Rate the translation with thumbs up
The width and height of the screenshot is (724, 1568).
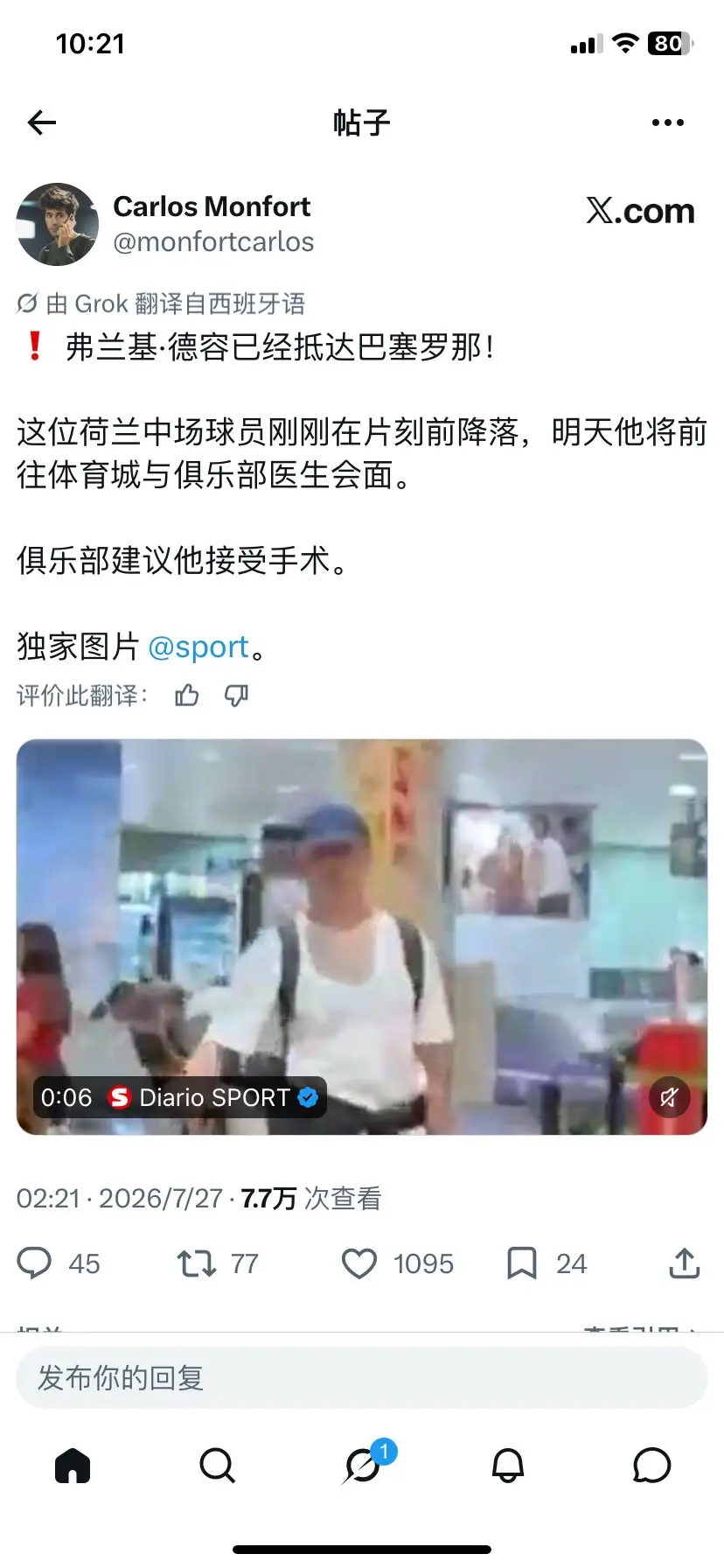pyautogui.click(x=186, y=696)
